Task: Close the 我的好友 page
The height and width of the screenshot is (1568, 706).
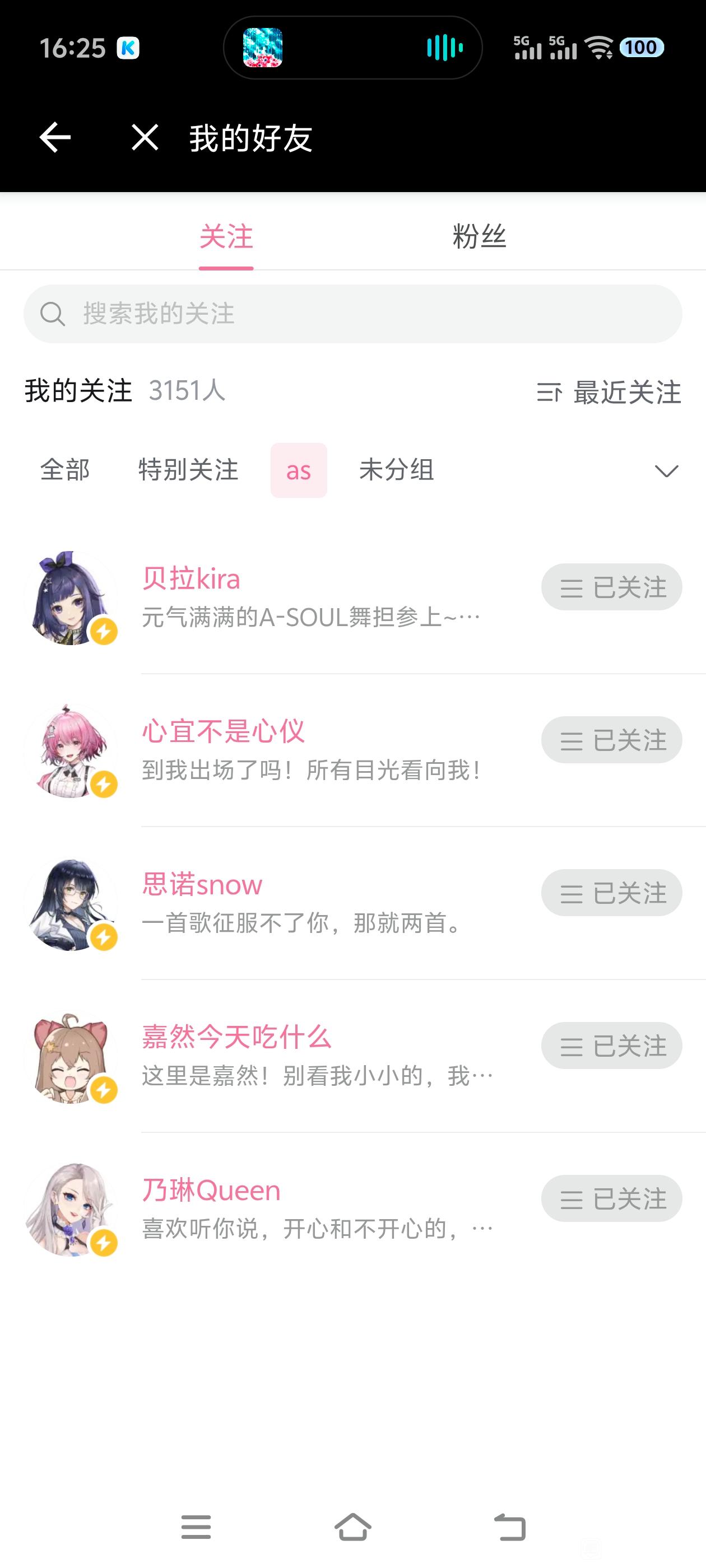Action: coord(145,137)
